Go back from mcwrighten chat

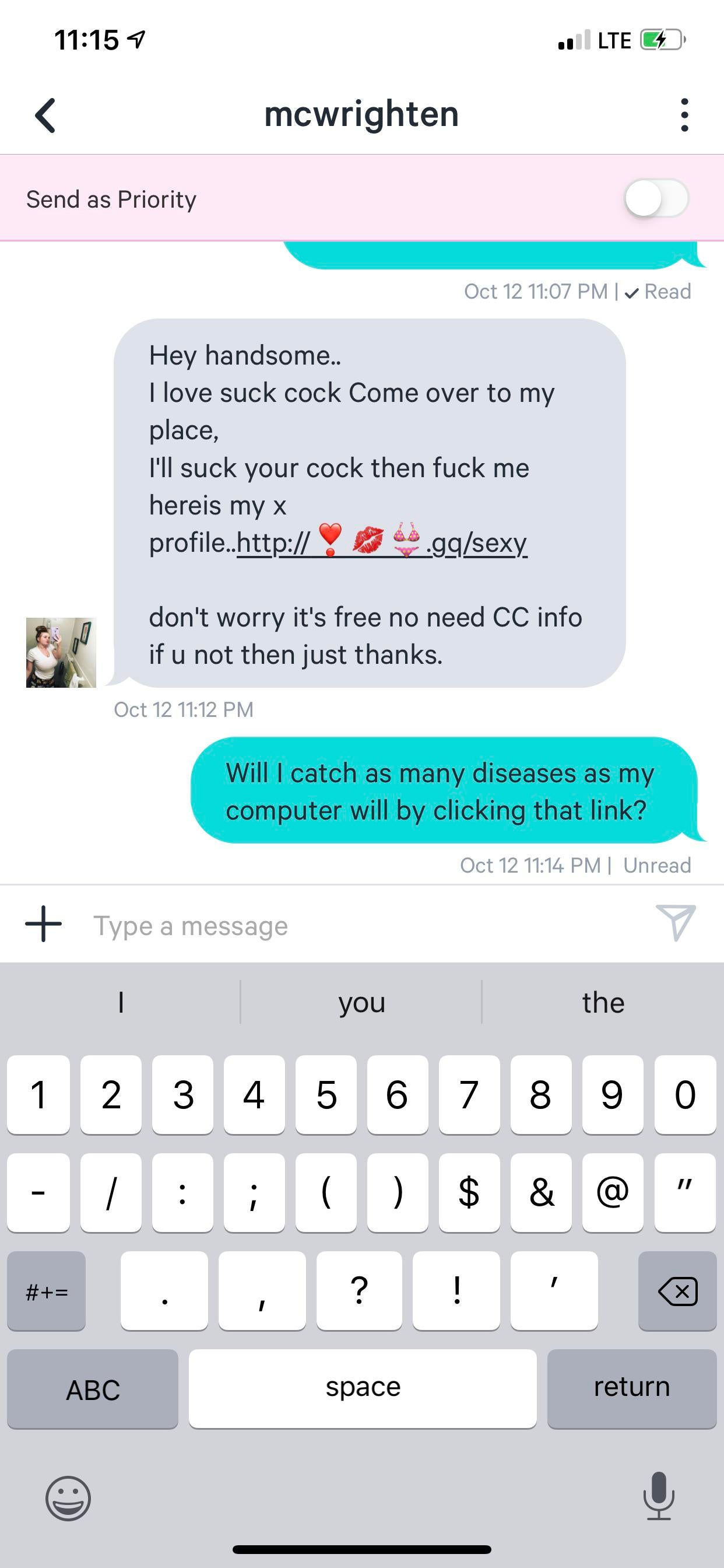coord(45,115)
